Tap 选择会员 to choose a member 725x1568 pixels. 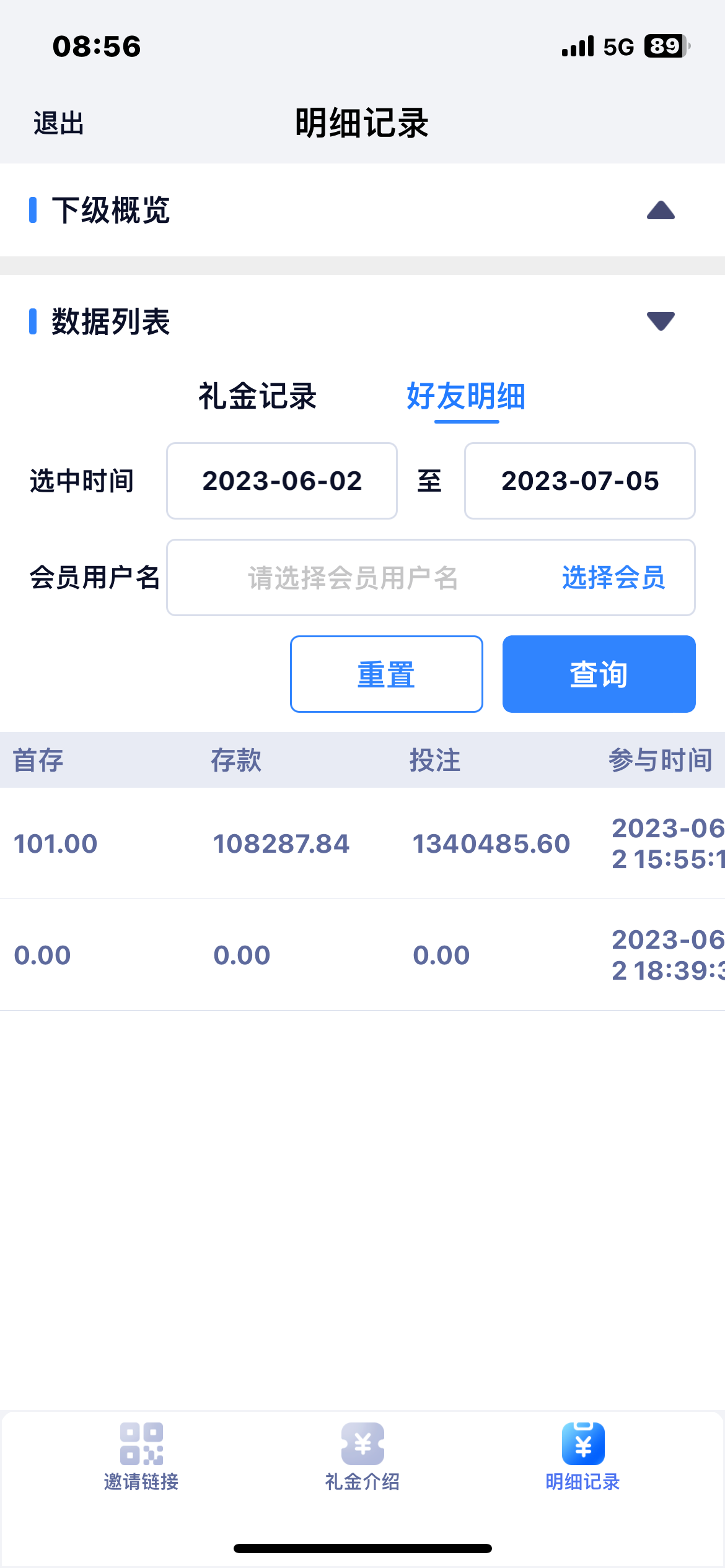click(613, 578)
